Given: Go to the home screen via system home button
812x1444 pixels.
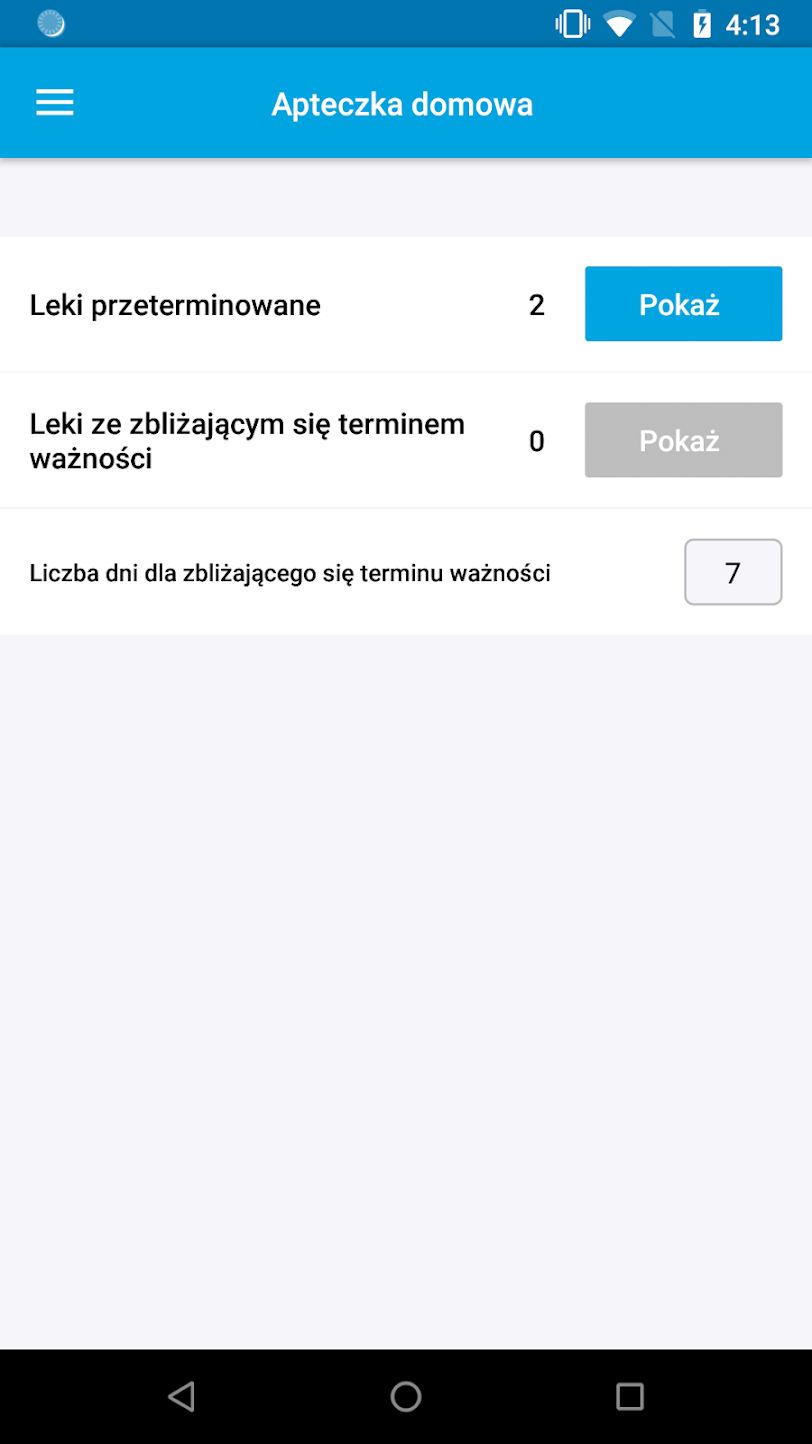Looking at the screenshot, I should point(406,1396).
